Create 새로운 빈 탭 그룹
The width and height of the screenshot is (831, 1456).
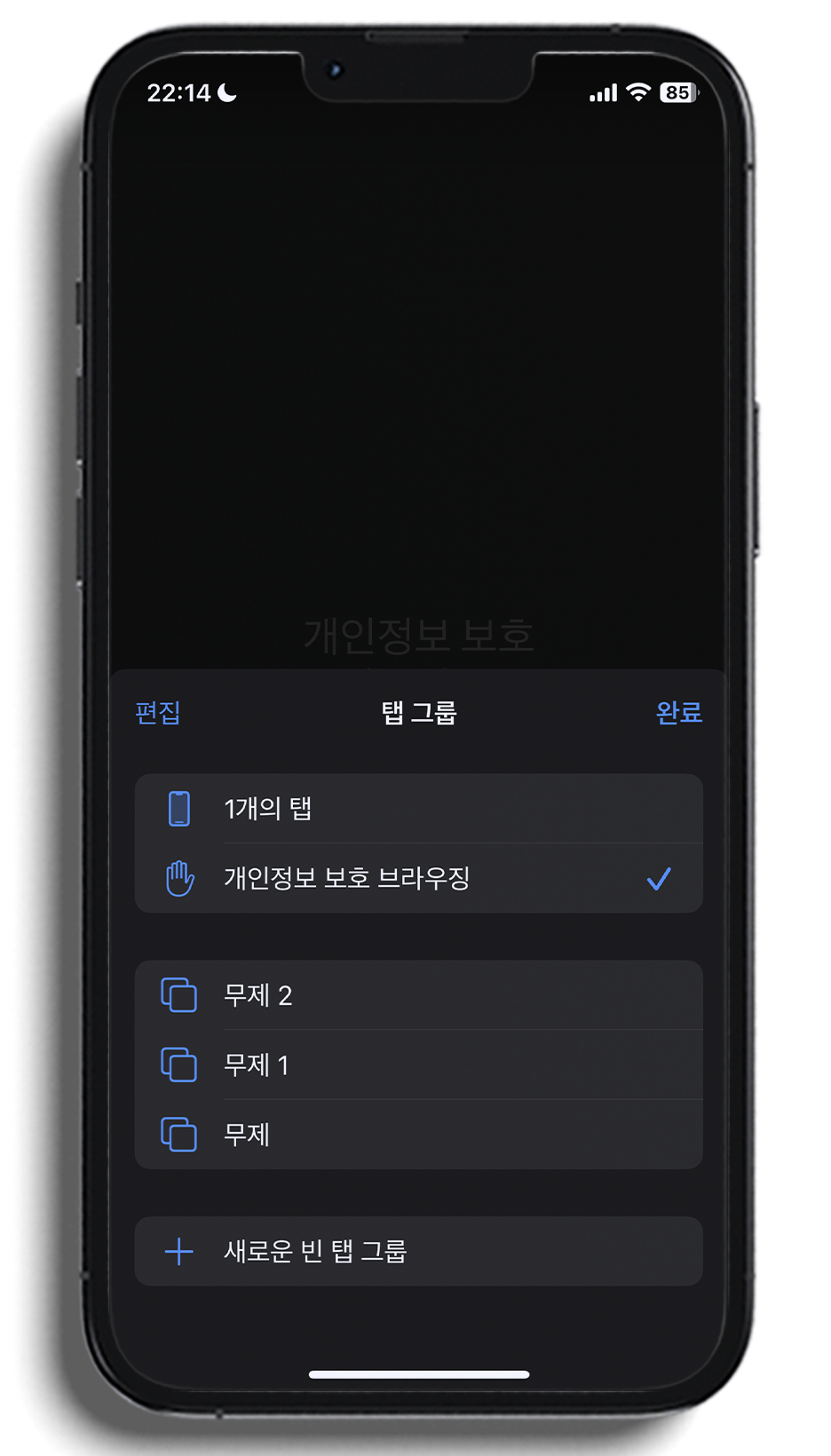(417, 1251)
